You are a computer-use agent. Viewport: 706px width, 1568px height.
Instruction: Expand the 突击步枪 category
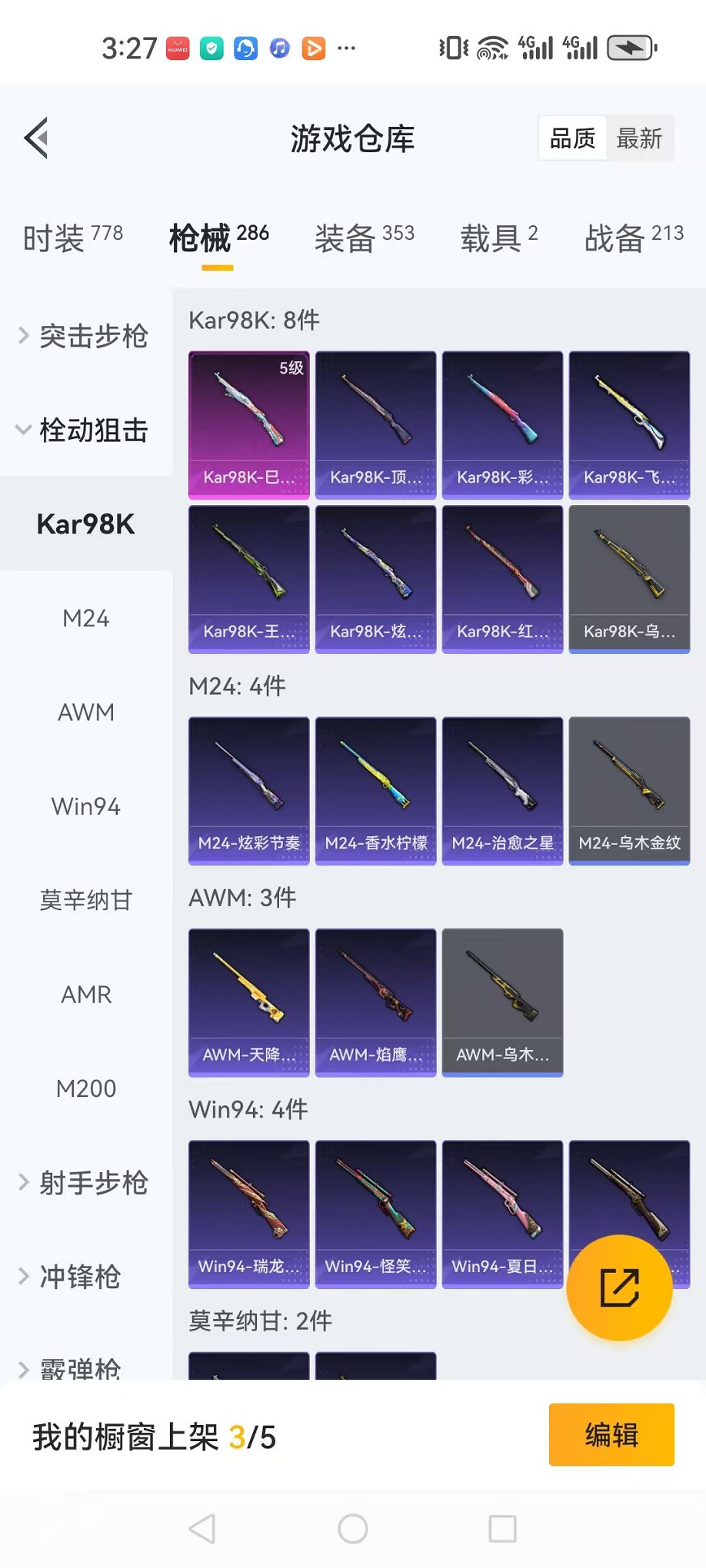(85, 336)
